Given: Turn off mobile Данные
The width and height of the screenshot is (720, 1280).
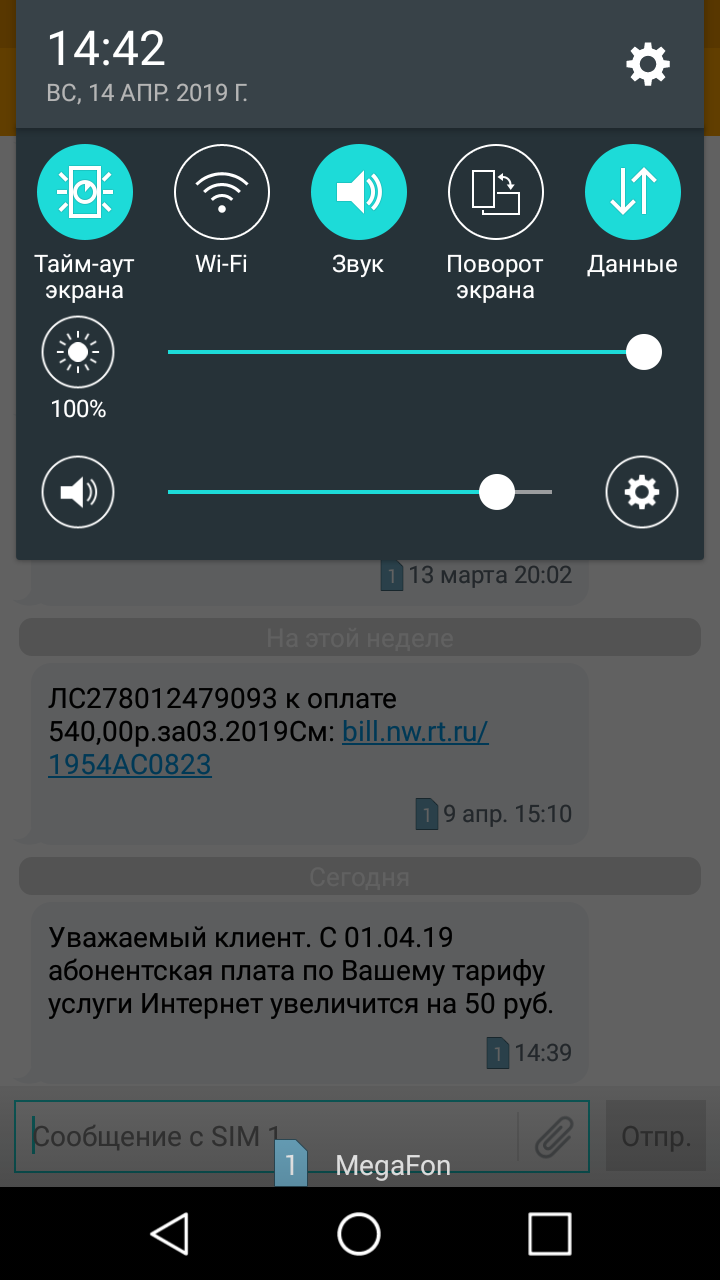Looking at the screenshot, I should pyautogui.click(x=632, y=191).
